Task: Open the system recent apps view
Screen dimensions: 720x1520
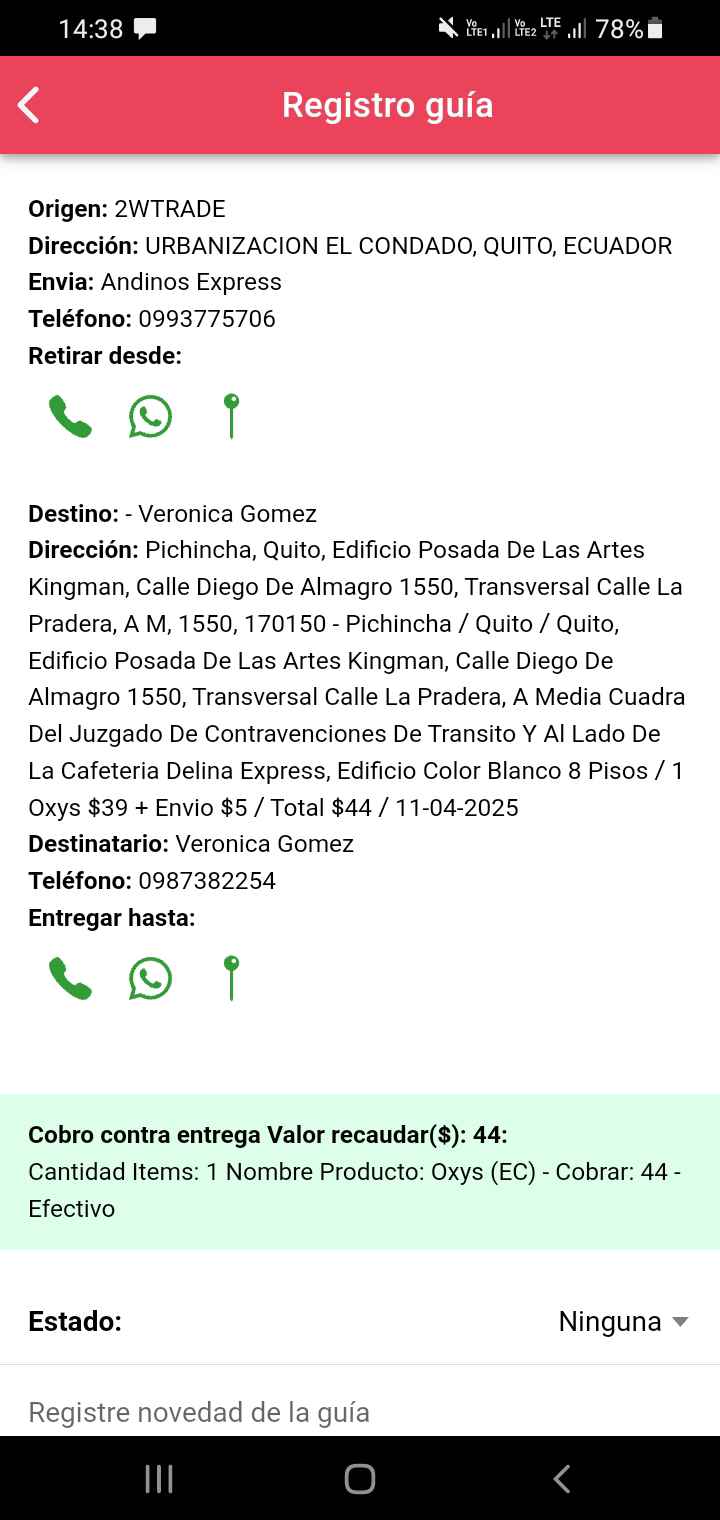Action: 159,1478
